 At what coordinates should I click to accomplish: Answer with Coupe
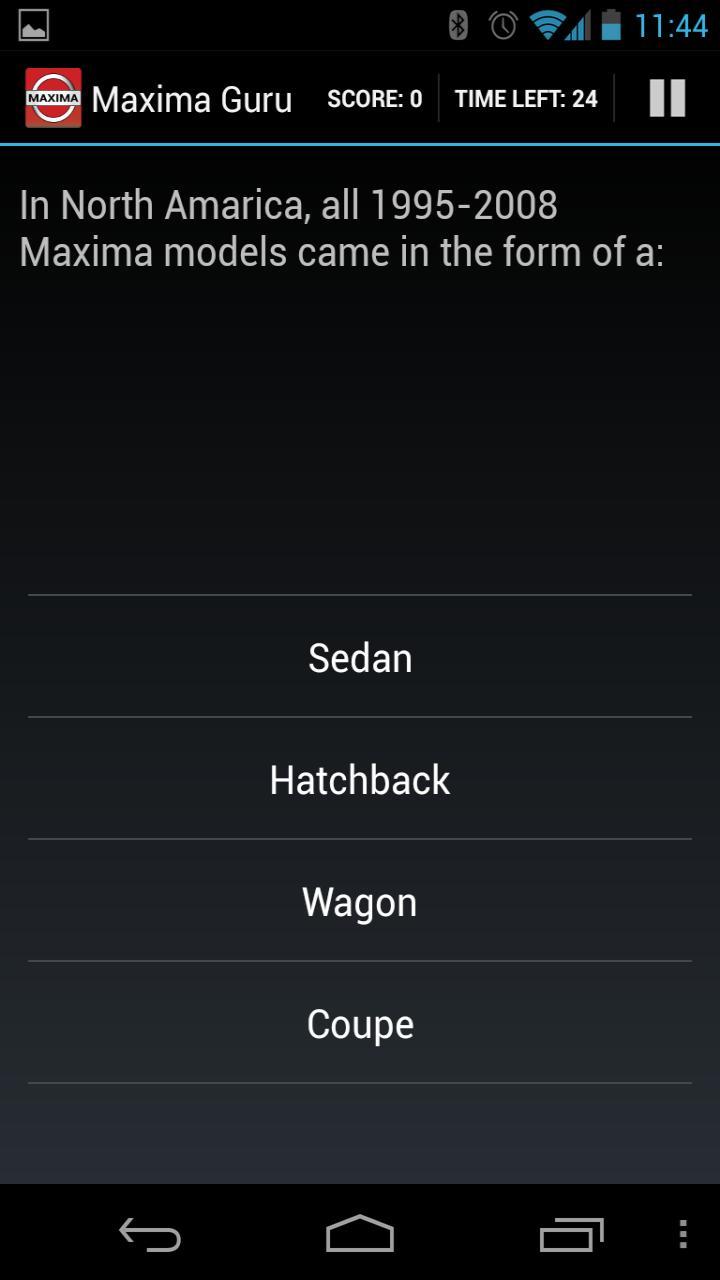pos(360,1023)
